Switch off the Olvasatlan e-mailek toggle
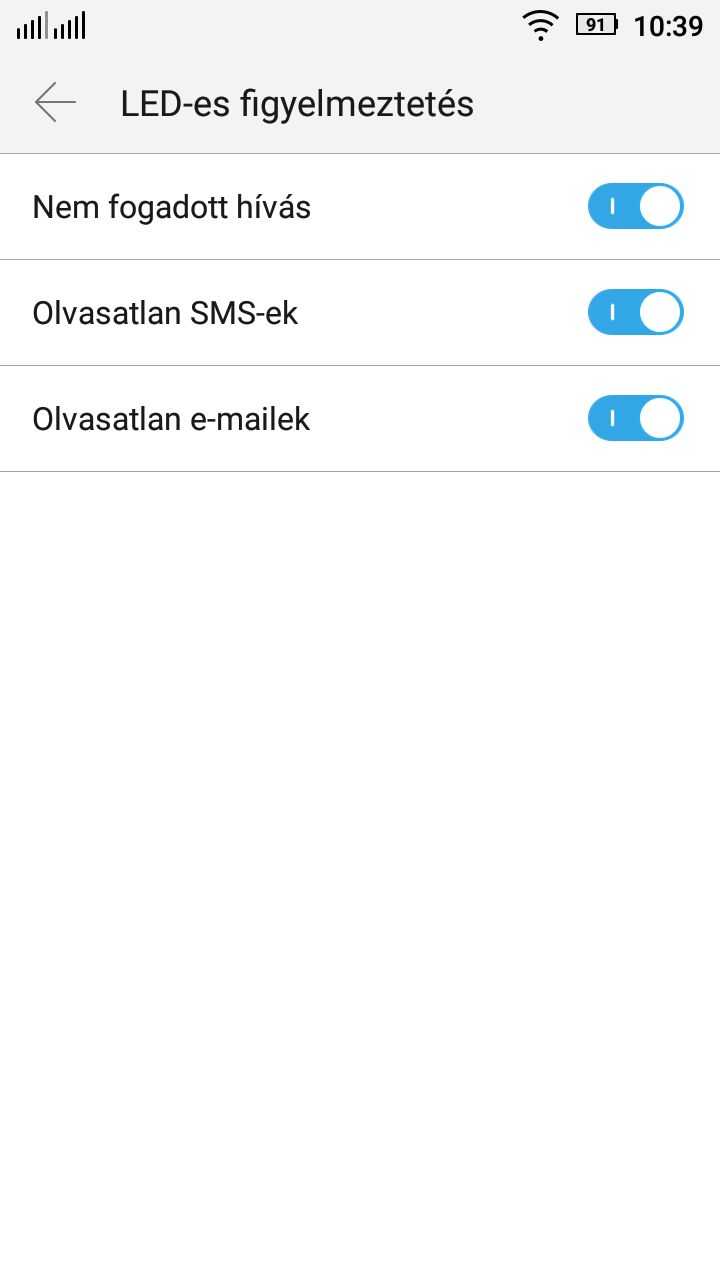The width and height of the screenshot is (720, 1280). [x=636, y=419]
